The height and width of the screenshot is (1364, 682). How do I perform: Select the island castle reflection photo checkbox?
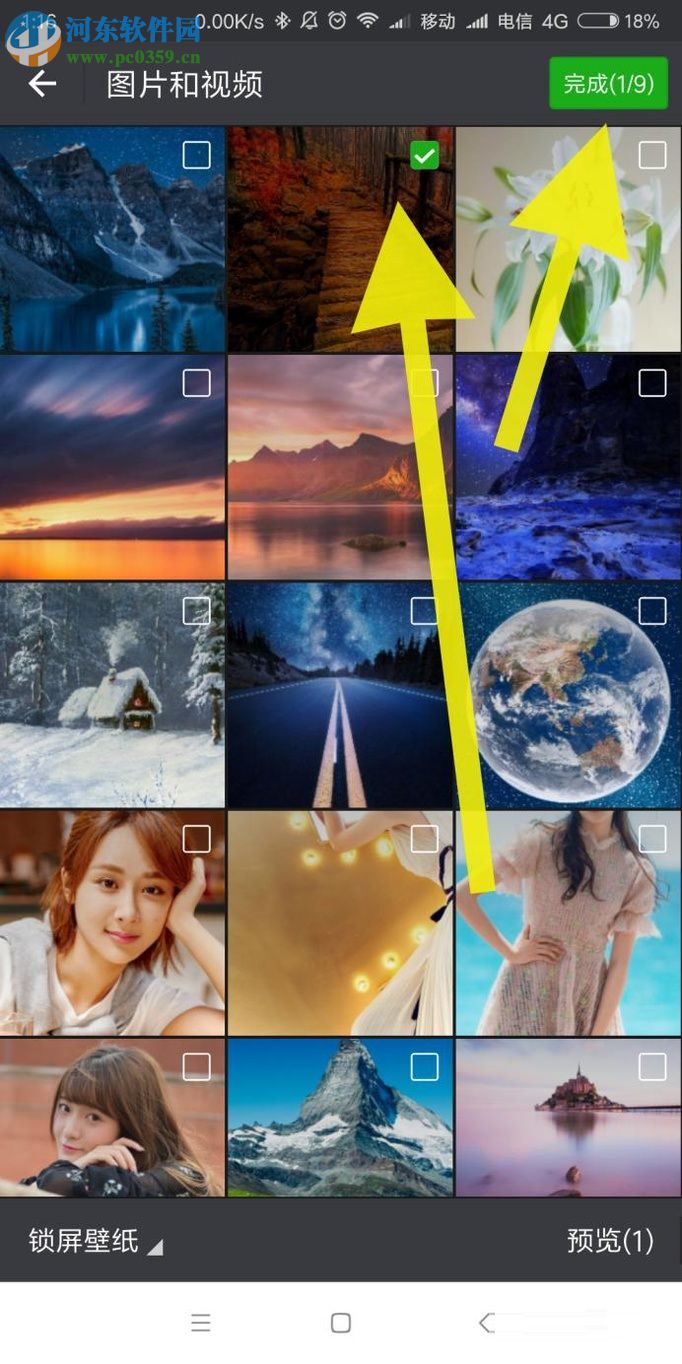click(652, 1067)
